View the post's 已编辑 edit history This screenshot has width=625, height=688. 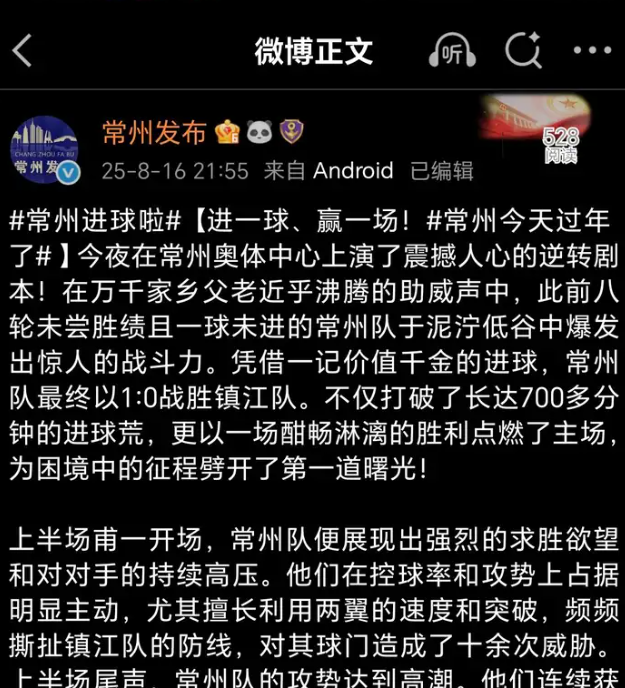coord(442,171)
